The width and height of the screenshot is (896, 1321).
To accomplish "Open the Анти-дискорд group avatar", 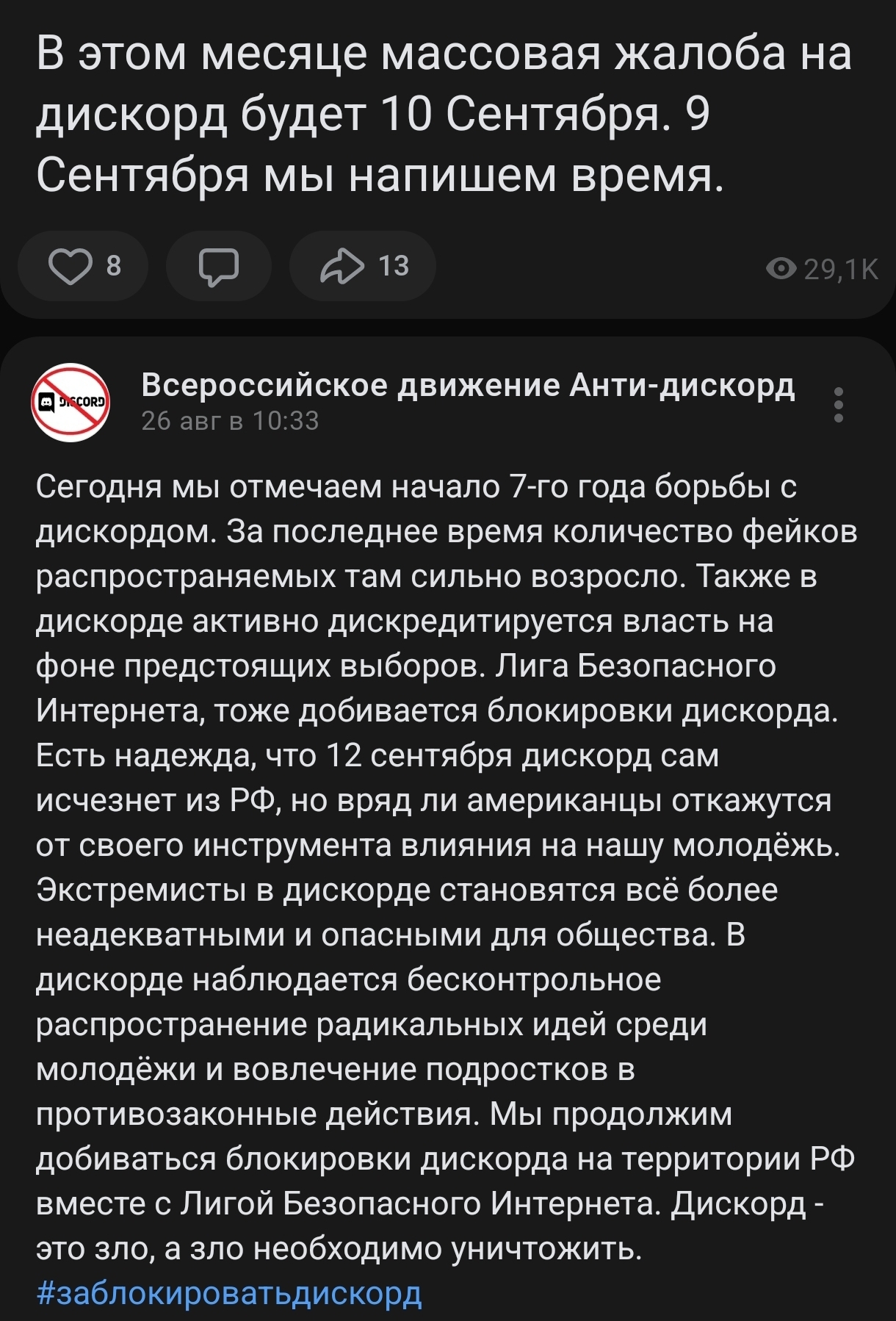I will click(71, 402).
